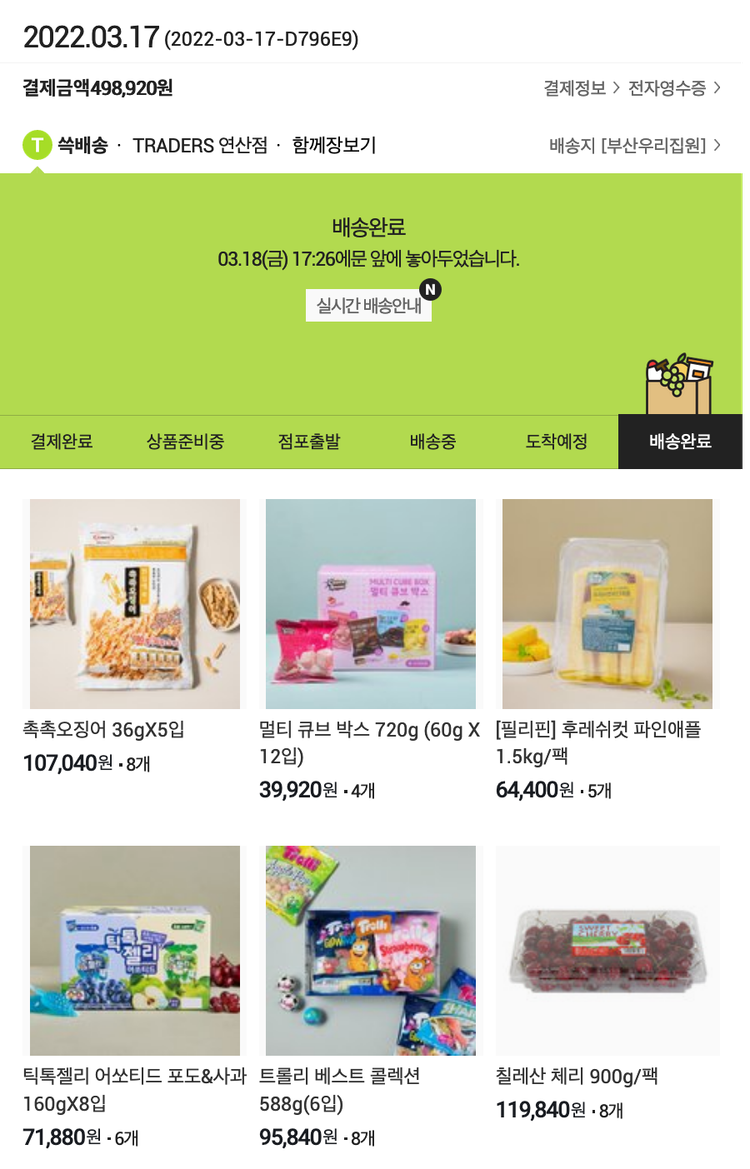The height and width of the screenshot is (1169, 750).
Task: View 칠레산 체리 900g/팩 product
Action: 607,951
